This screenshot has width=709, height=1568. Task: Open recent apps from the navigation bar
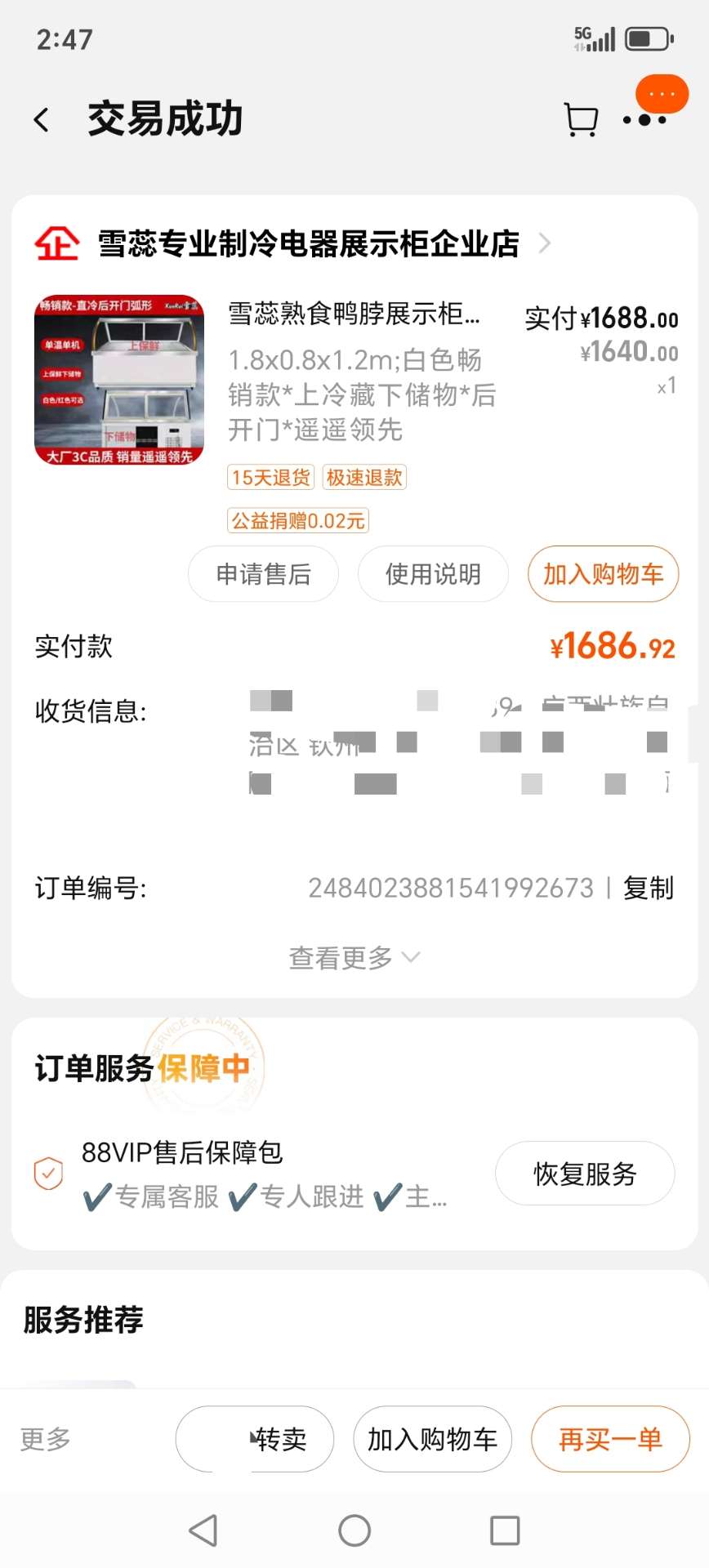(x=505, y=1530)
